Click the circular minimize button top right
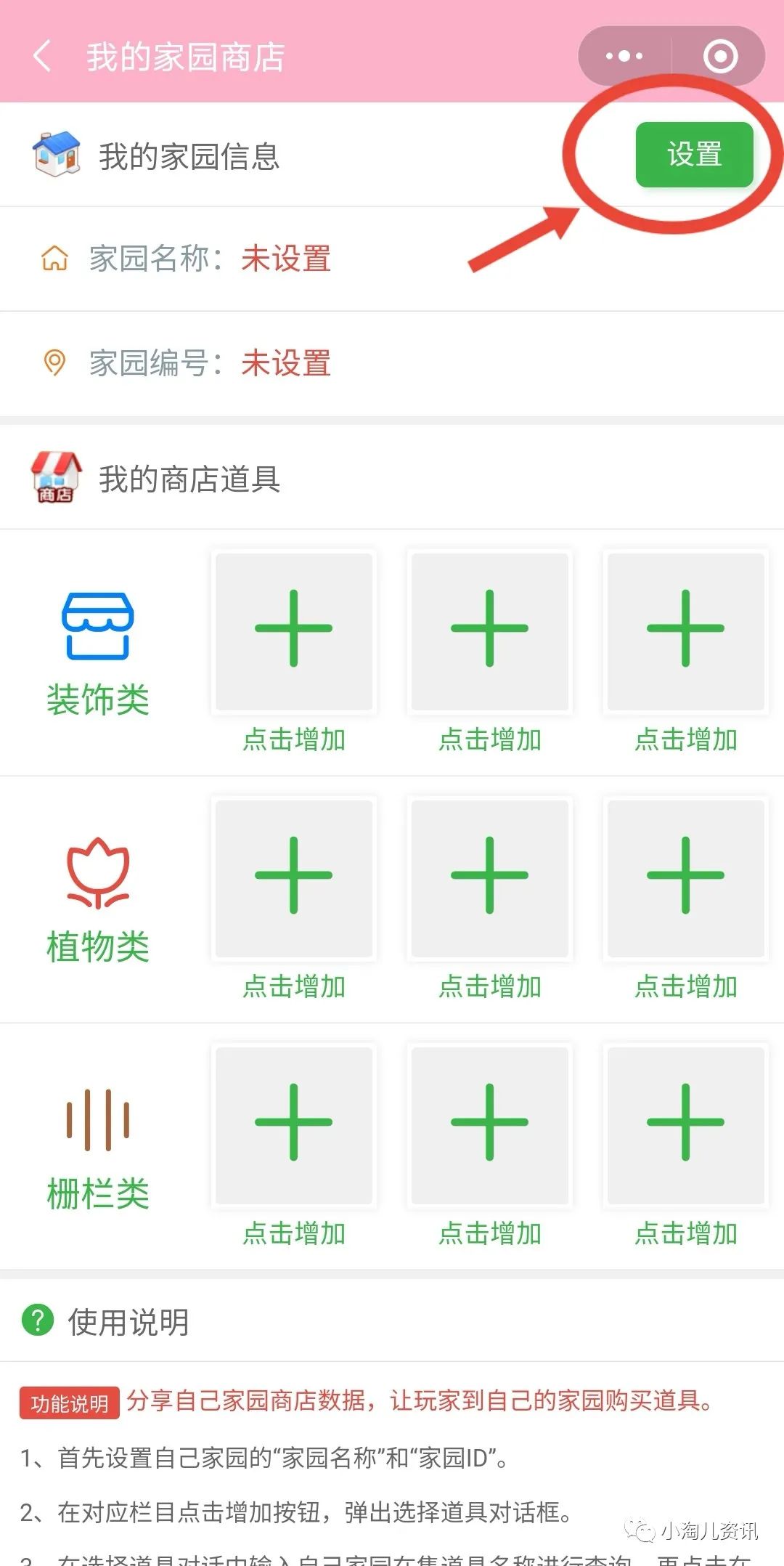This screenshot has width=784, height=1566. [719, 57]
